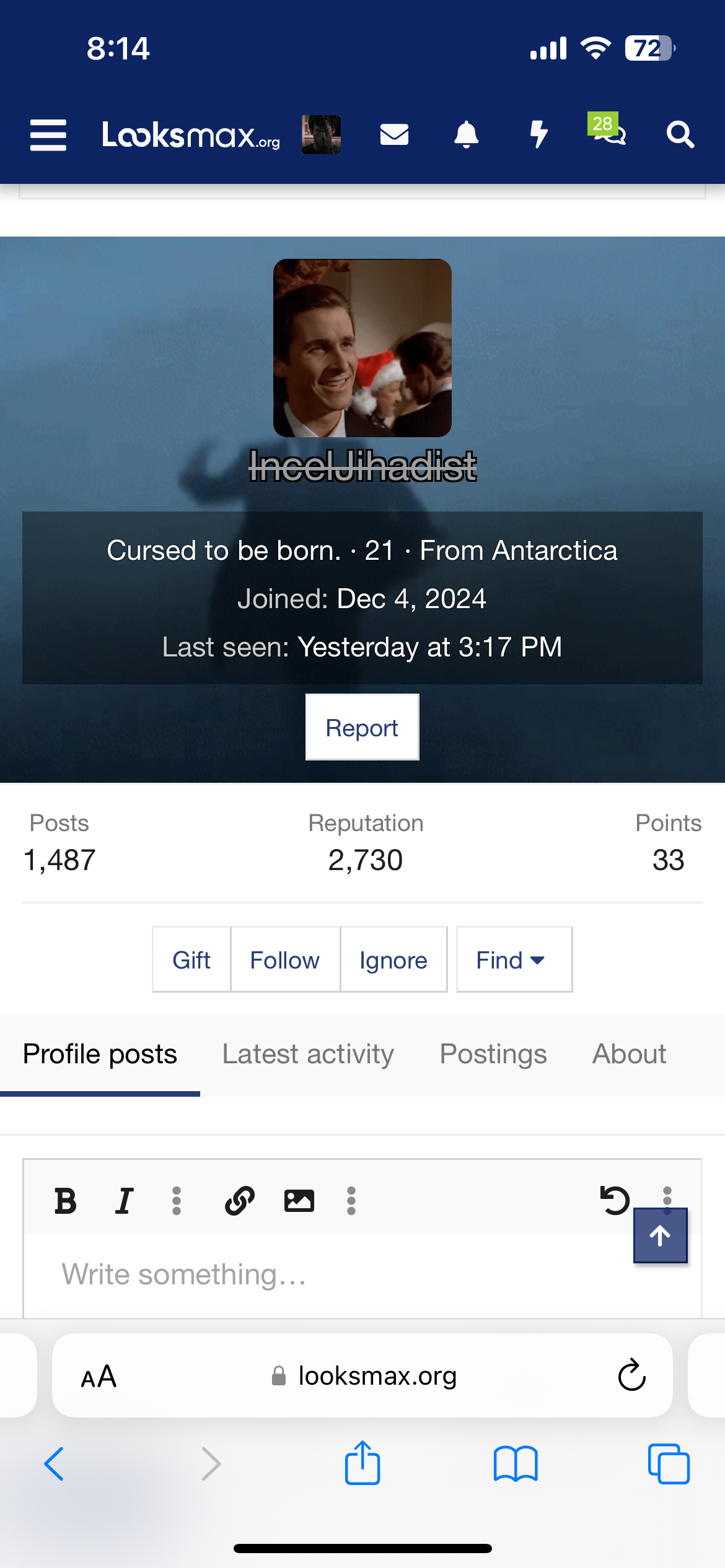
Task: Switch to the About tab
Action: pyautogui.click(x=629, y=1054)
